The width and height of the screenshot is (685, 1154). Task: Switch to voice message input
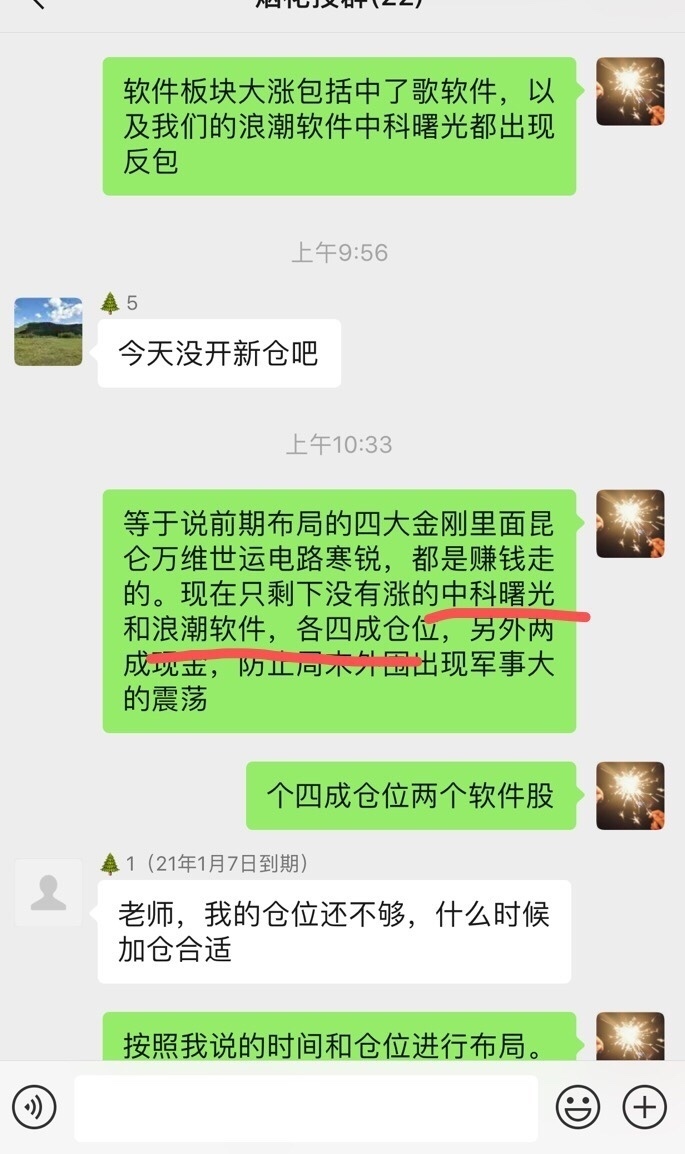[35, 1107]
